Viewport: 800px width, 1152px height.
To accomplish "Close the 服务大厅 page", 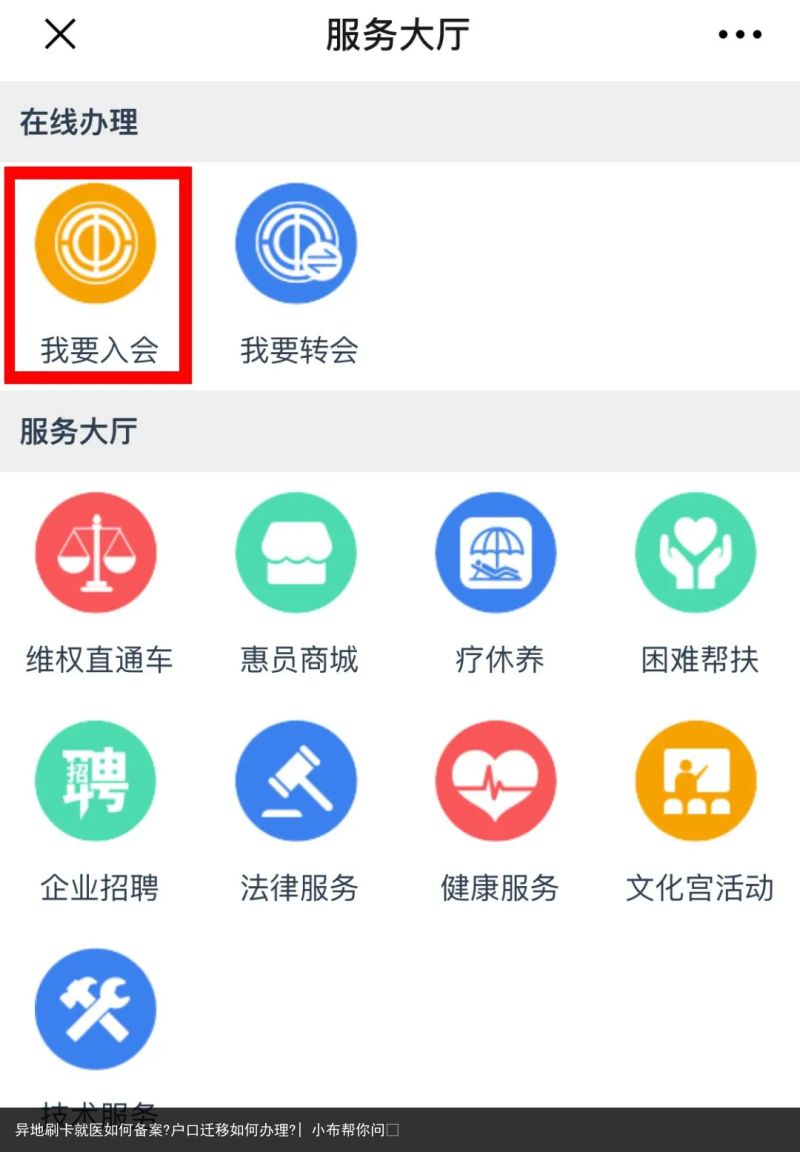I will pos(60,35).
